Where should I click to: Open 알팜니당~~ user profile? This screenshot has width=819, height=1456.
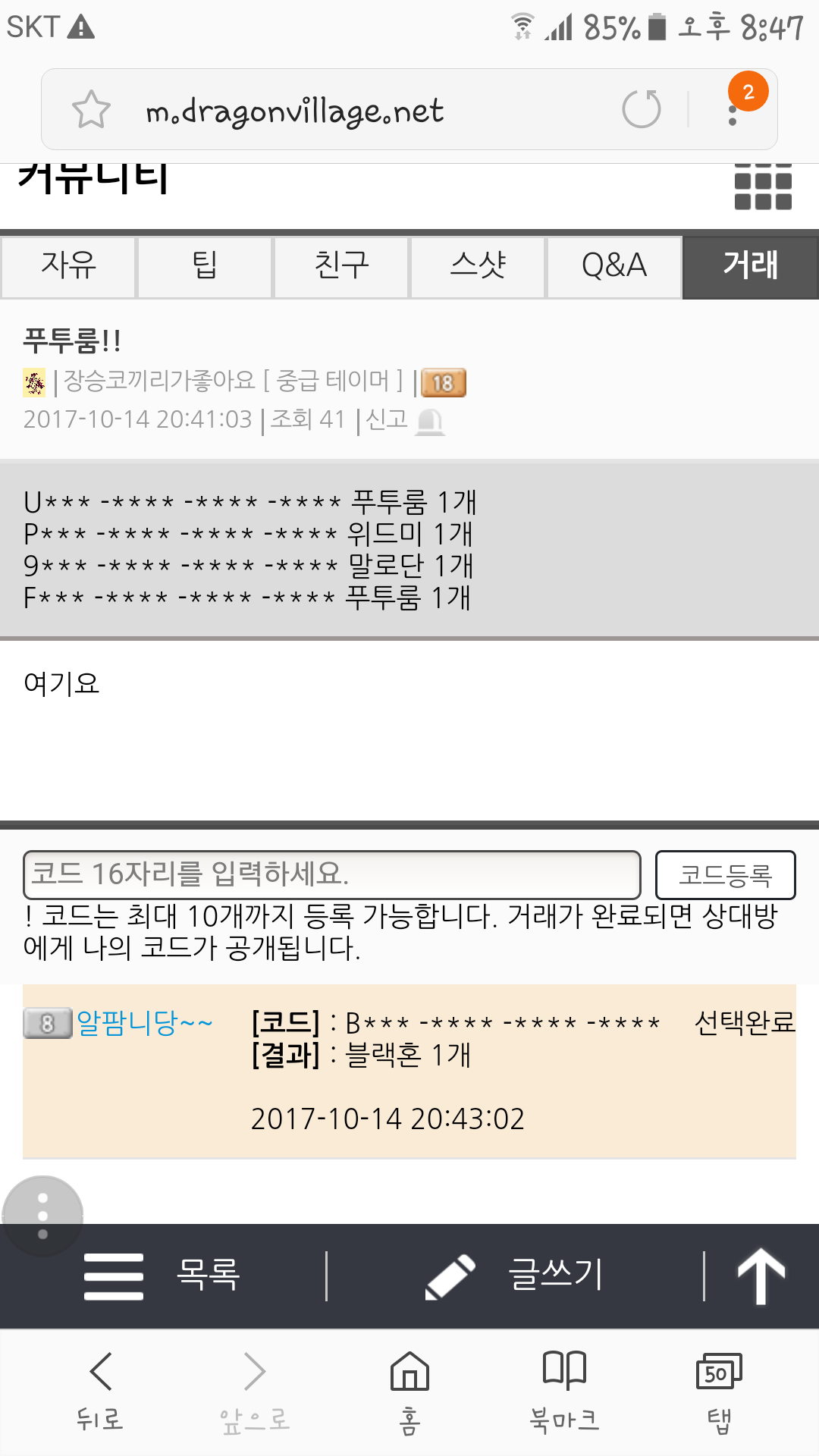145,1022
